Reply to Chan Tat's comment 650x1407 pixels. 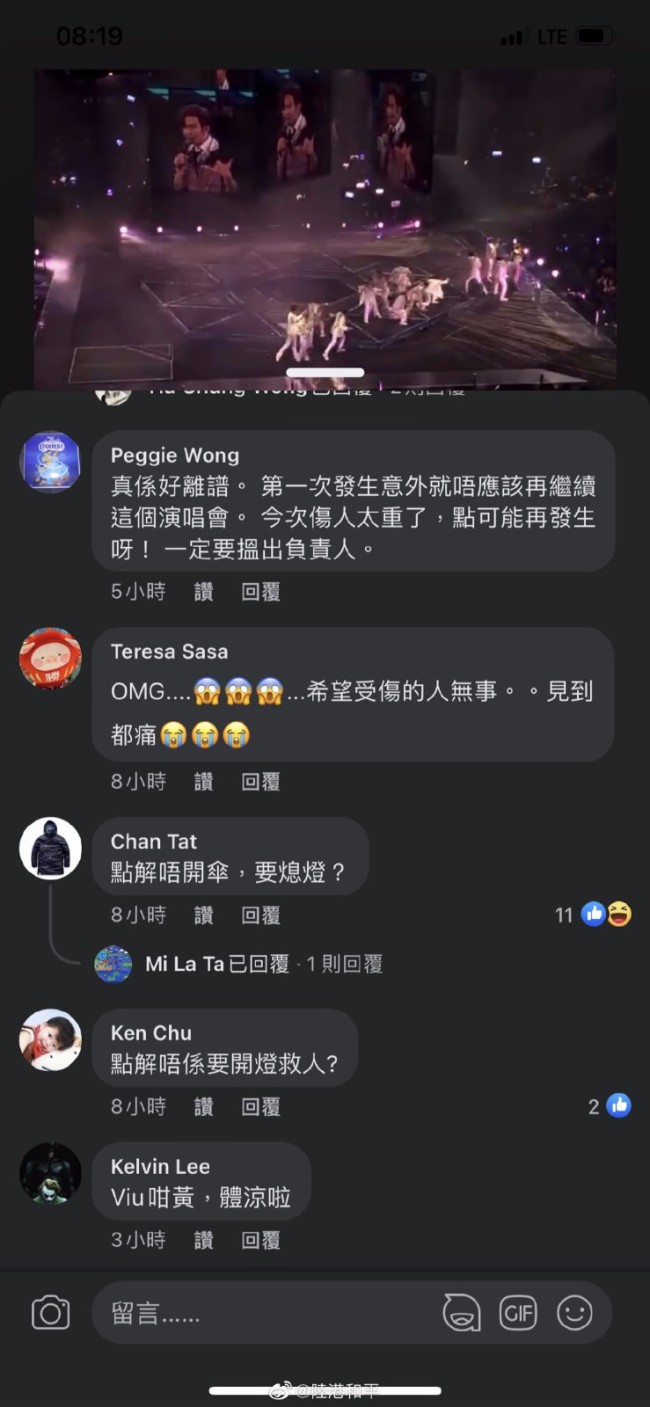tap(261, 914)
